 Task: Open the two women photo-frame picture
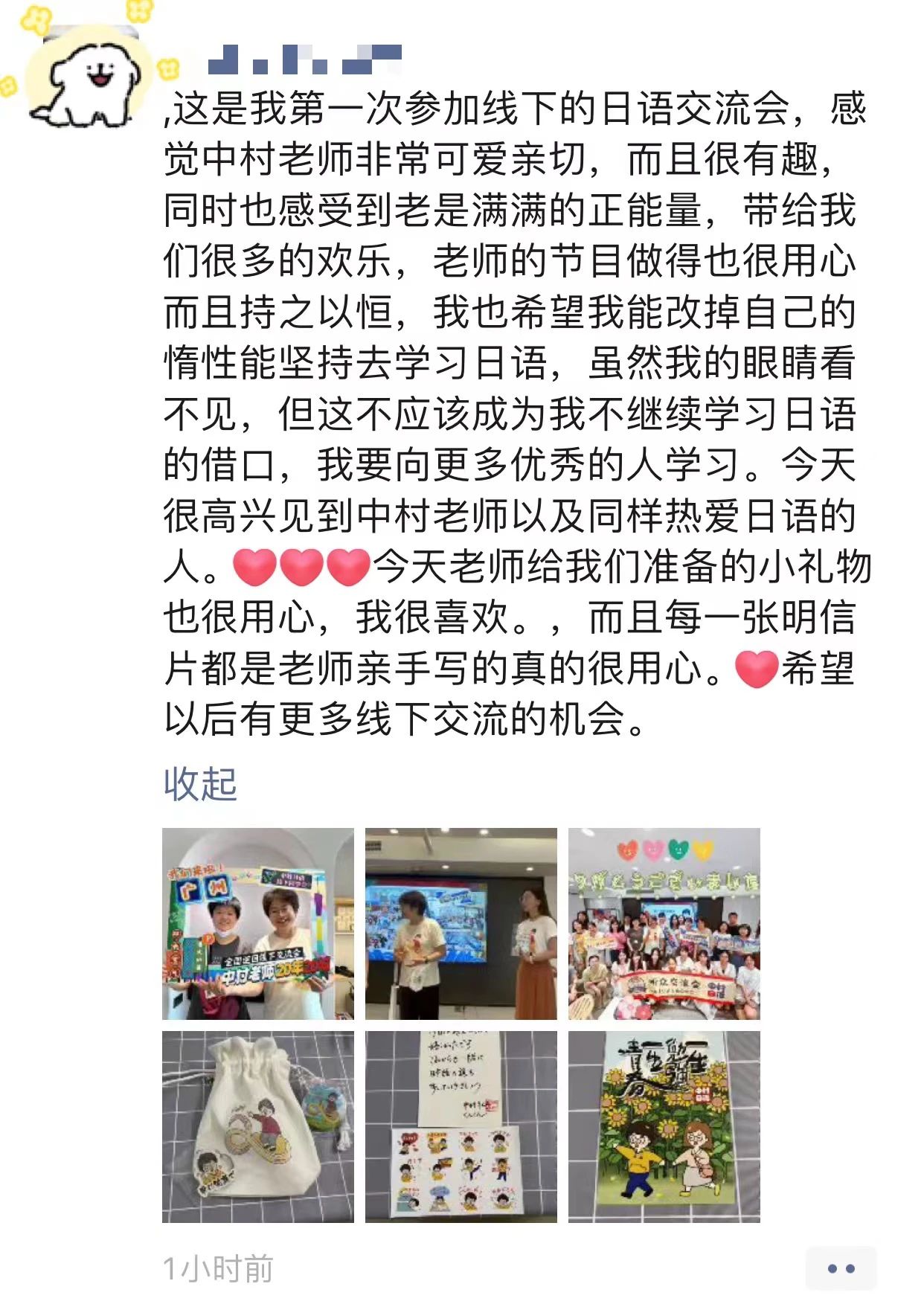click(x=258, y=923)
